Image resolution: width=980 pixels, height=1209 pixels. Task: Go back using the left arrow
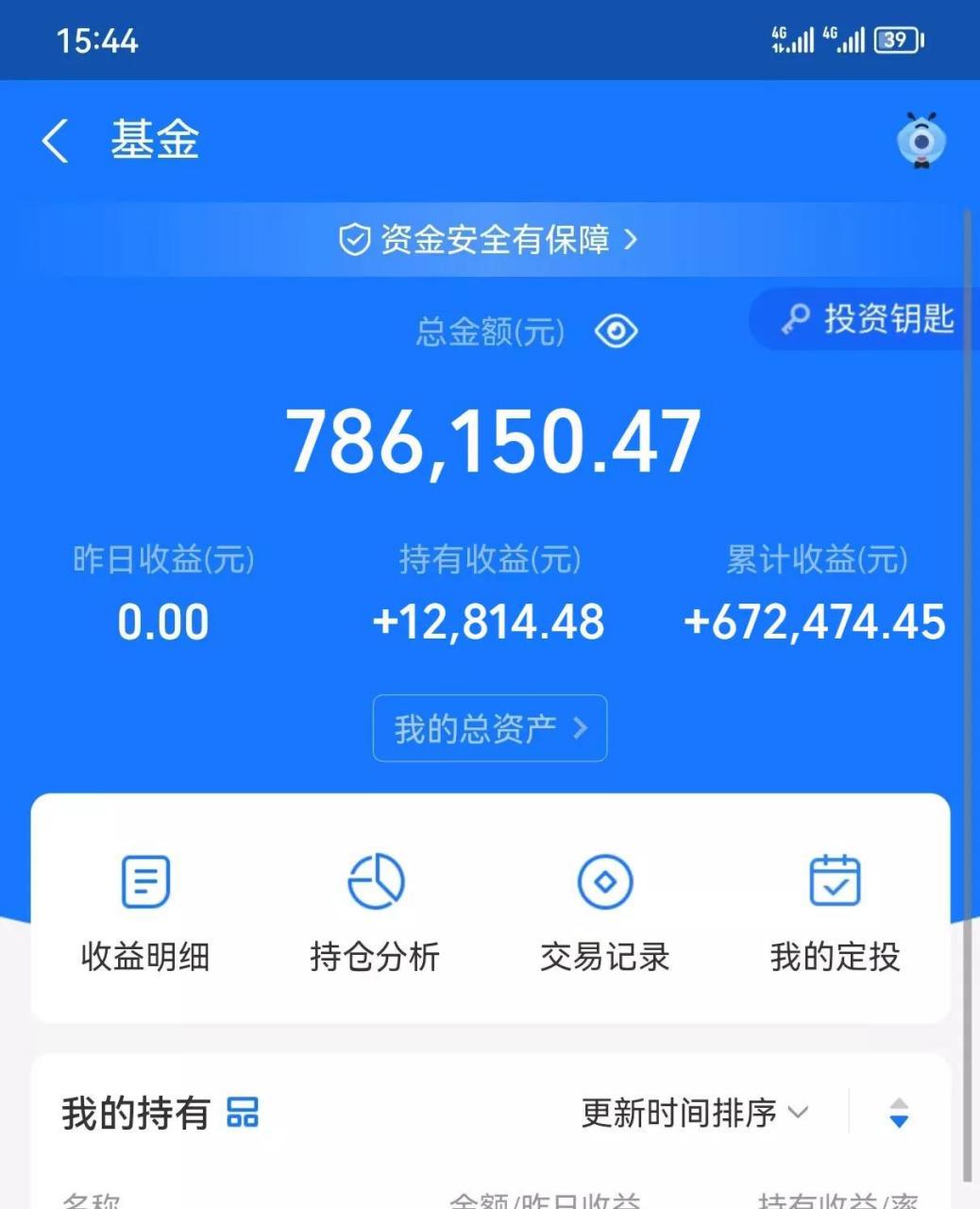click(x=54, y=140)
